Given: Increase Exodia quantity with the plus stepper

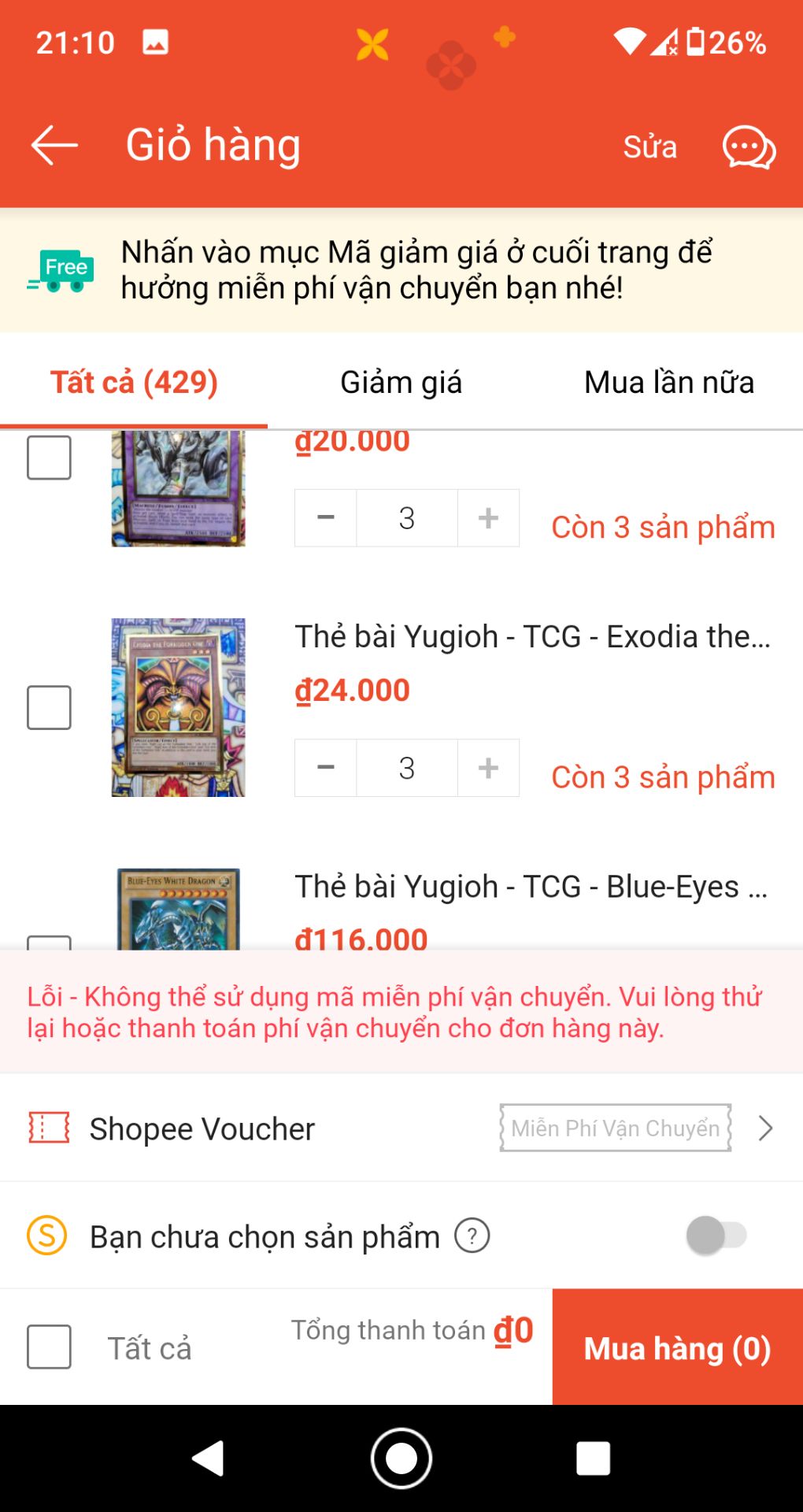Looking at the screenshot, I should pyautogui.click(x=487, y=767).
